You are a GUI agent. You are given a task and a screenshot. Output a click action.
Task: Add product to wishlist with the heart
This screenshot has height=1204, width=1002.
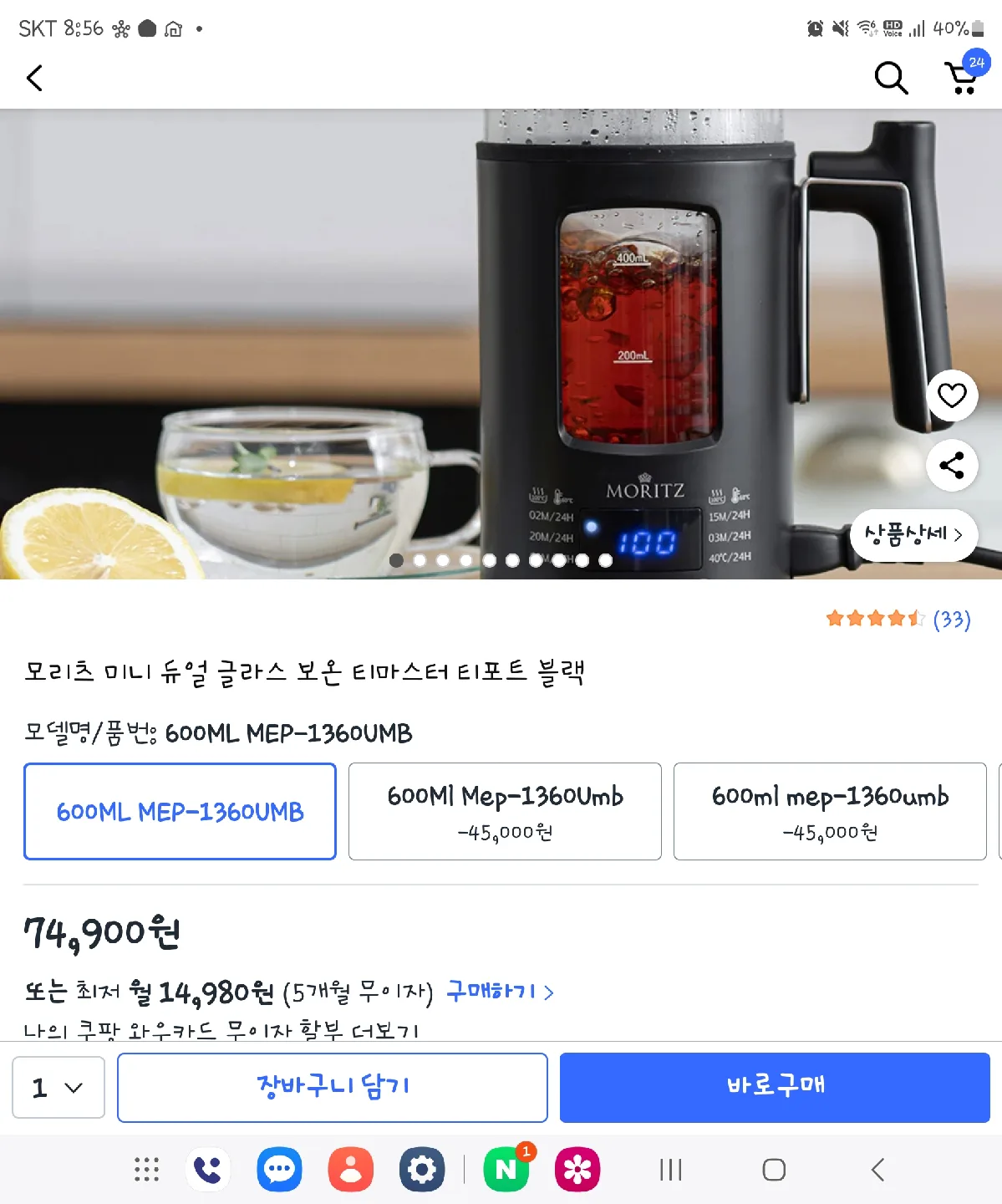[952, 395]
